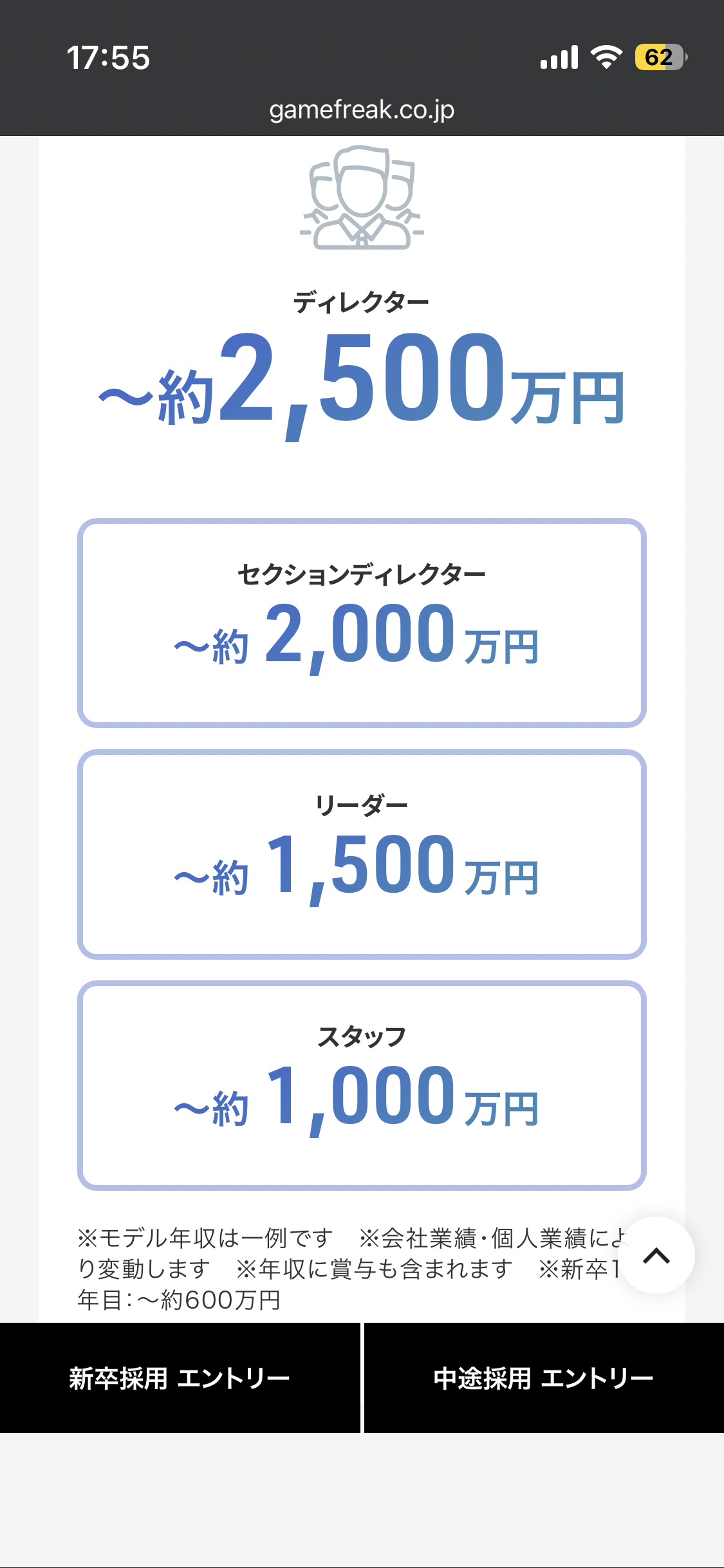The height and width of the screenshot is (1568, 724).
Task: Open 新卒採用 エントリー
Action: (180, 1377)
